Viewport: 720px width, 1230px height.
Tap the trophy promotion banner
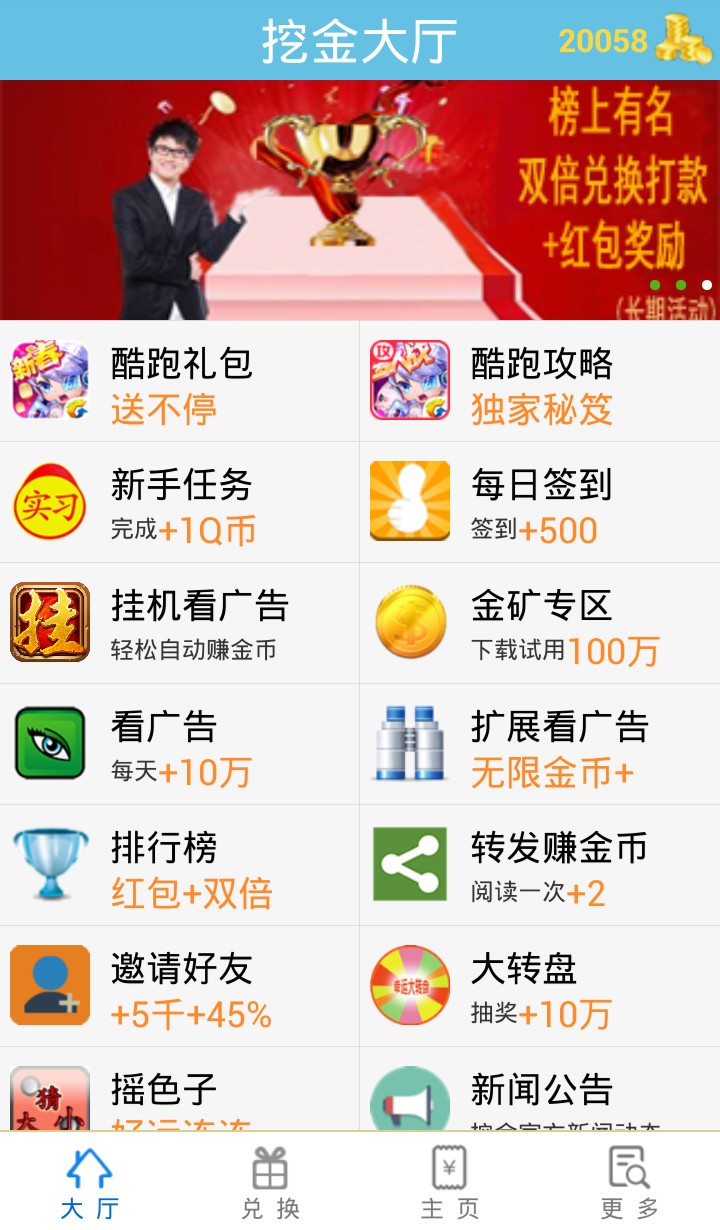click(360, 200)
